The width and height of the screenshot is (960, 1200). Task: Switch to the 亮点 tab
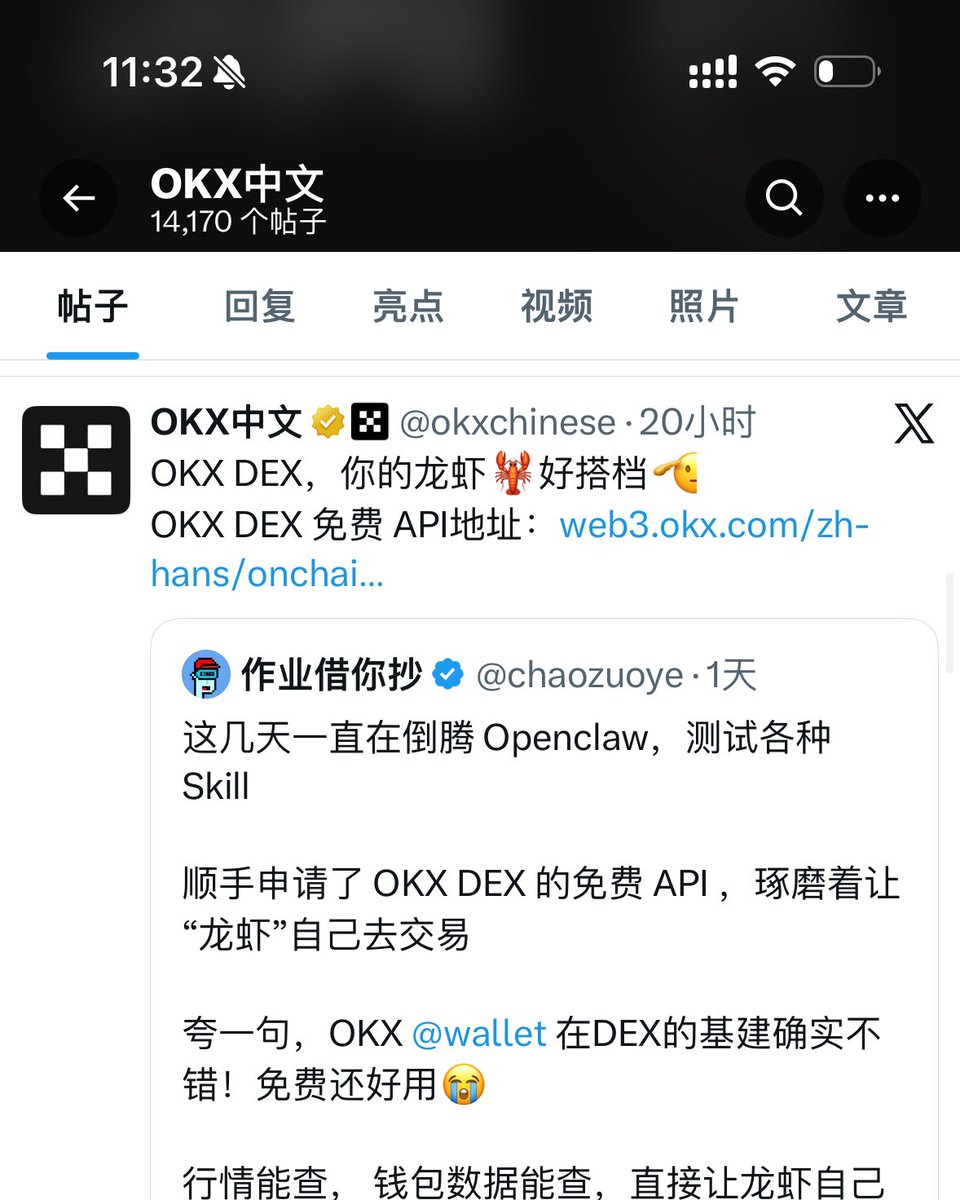coord(408,306)
